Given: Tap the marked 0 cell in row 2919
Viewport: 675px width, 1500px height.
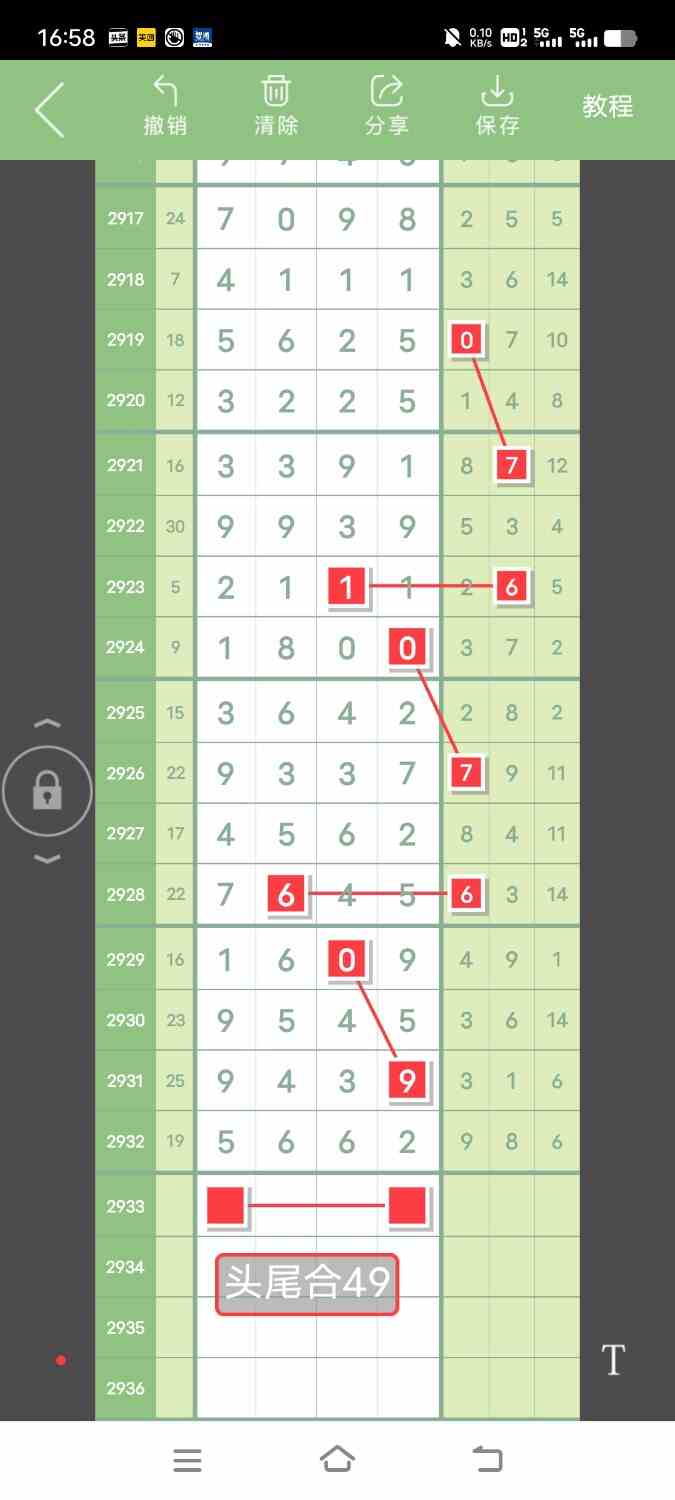Looking at the screenshot, I should tap(467, 340).
